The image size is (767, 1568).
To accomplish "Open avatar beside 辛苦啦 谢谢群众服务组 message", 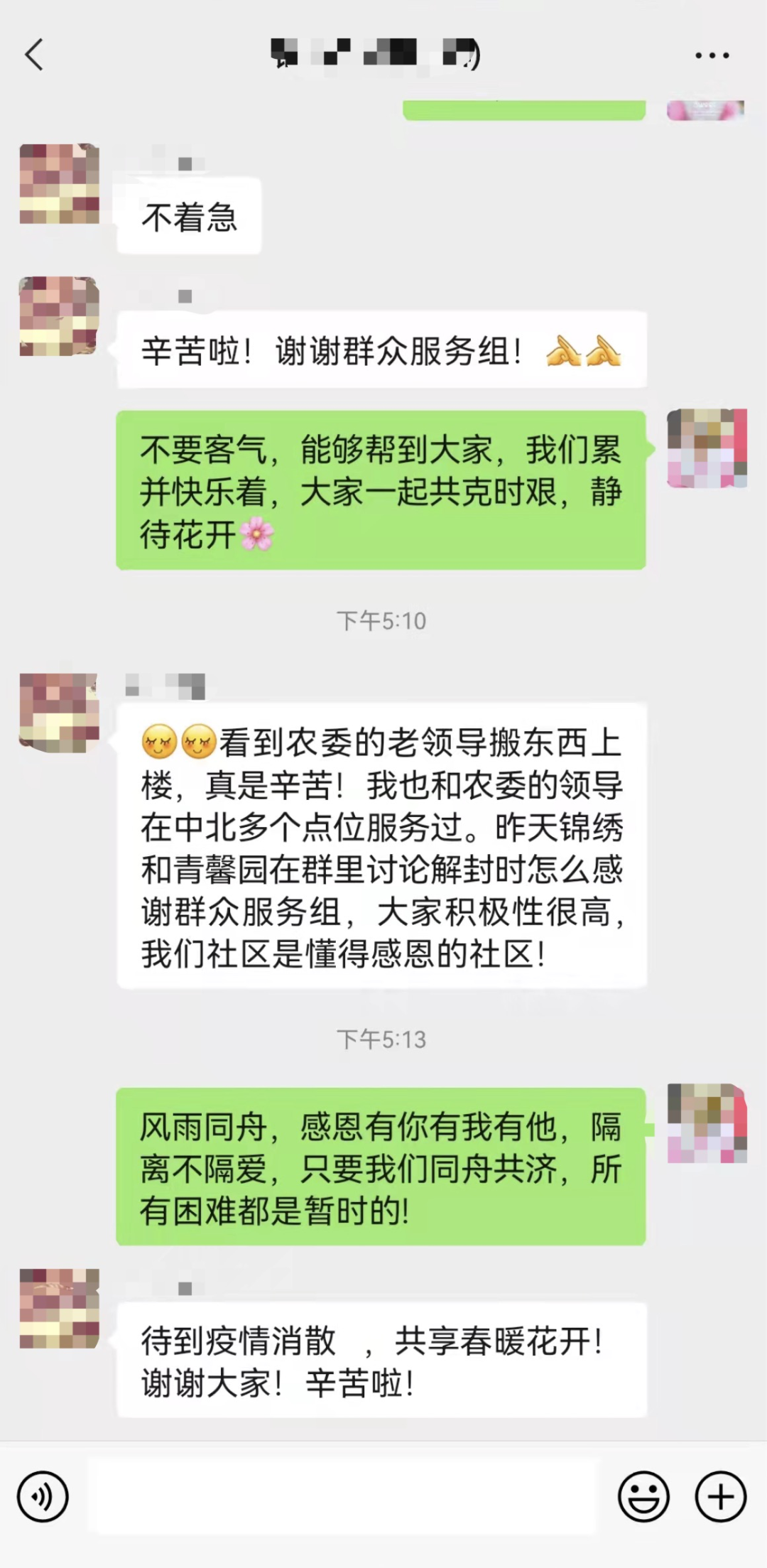I will tap(59, 316).
